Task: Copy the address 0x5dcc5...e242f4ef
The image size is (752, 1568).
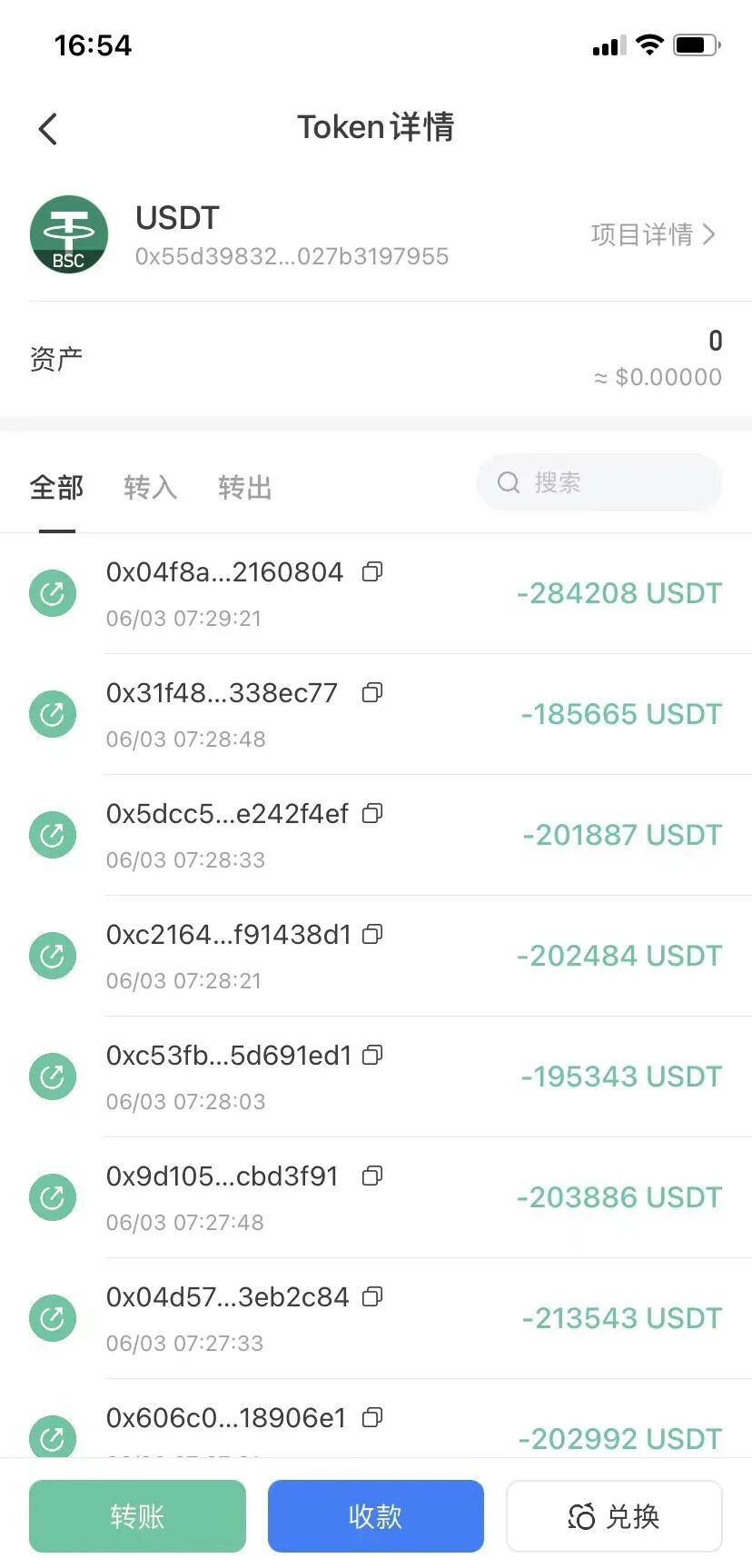Action: point(372,814)
